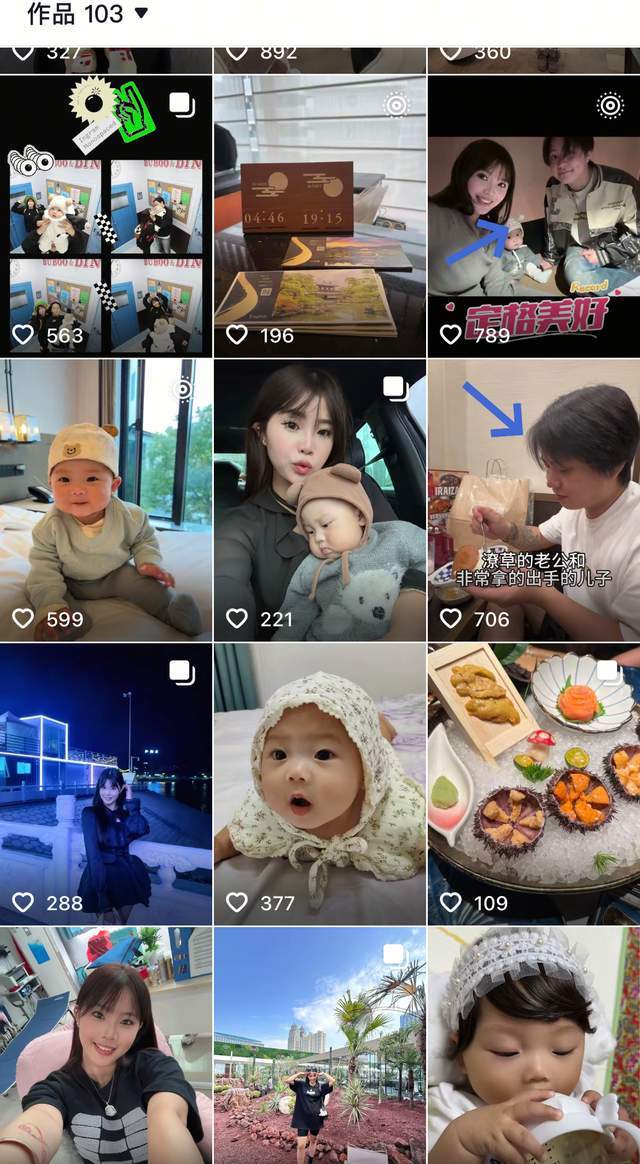Image resolution: width=640 pixels, height=1164 pixels.
Task: Open the baby in bear hat post, 599 likes
Action: click(106, 499)
